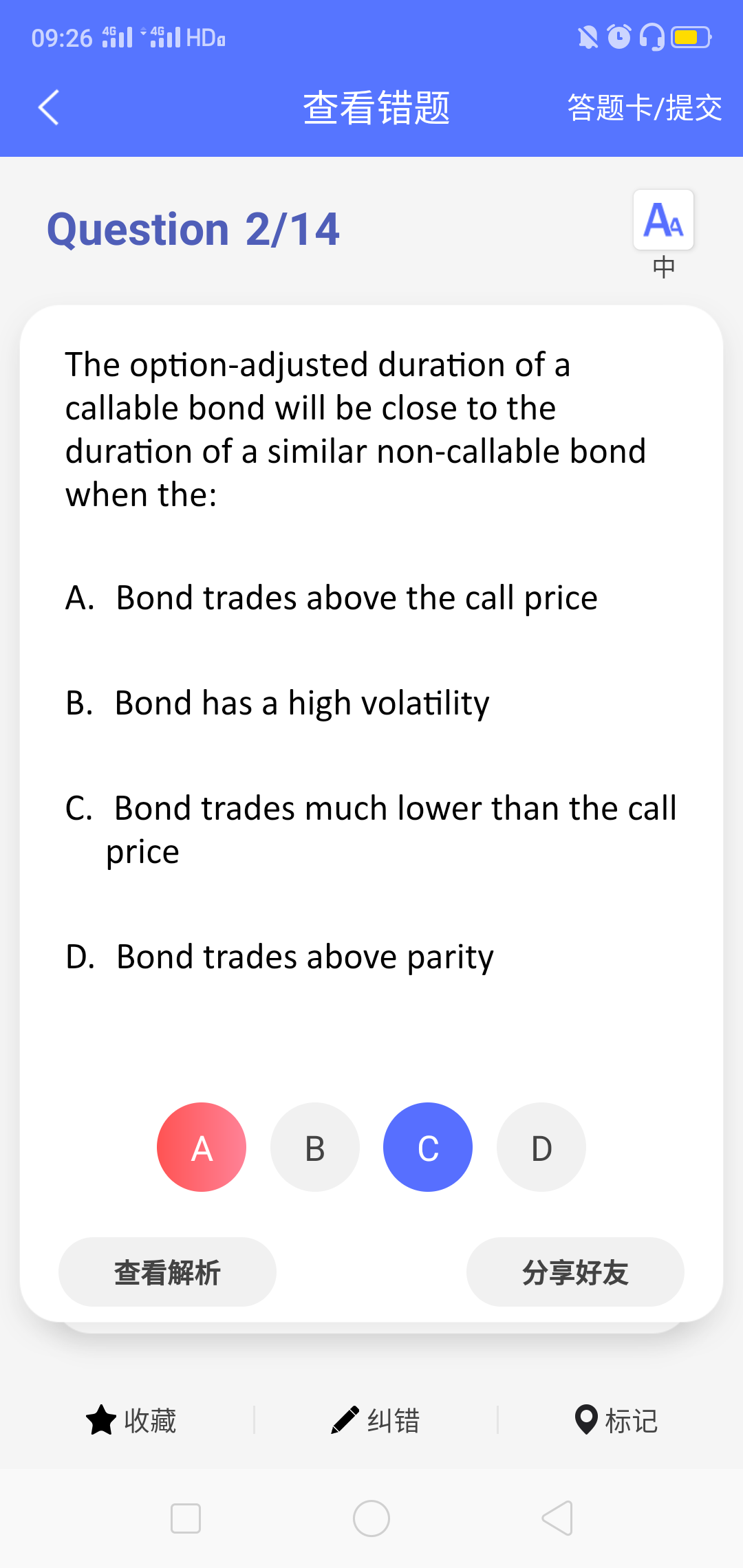Open 查看解析 to view explanation
Viewport: 743px width, 1568px height.
pyautogui.click(x=167, y=1272)
